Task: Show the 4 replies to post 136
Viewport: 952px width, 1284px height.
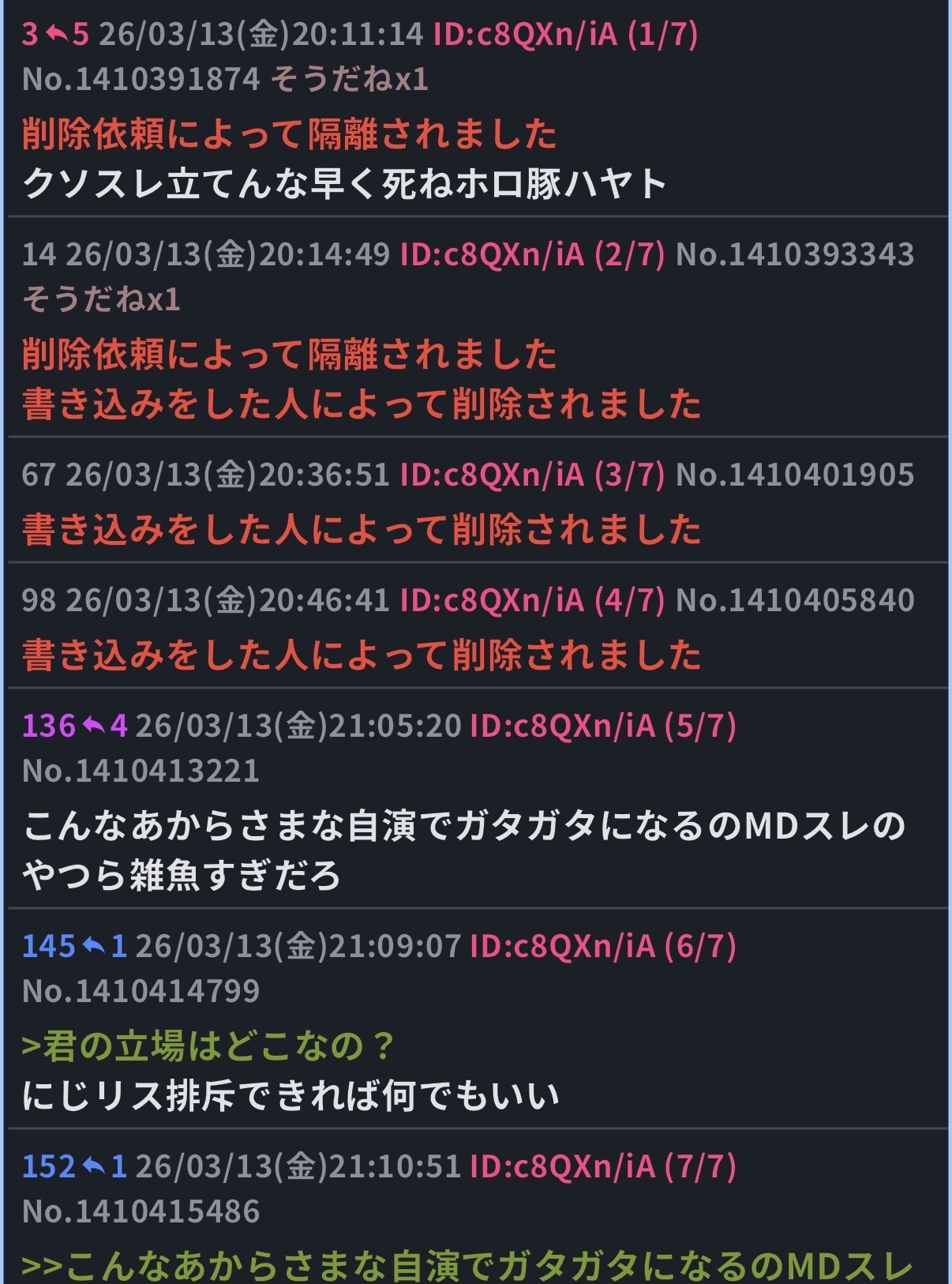Action: click(105, 726)
